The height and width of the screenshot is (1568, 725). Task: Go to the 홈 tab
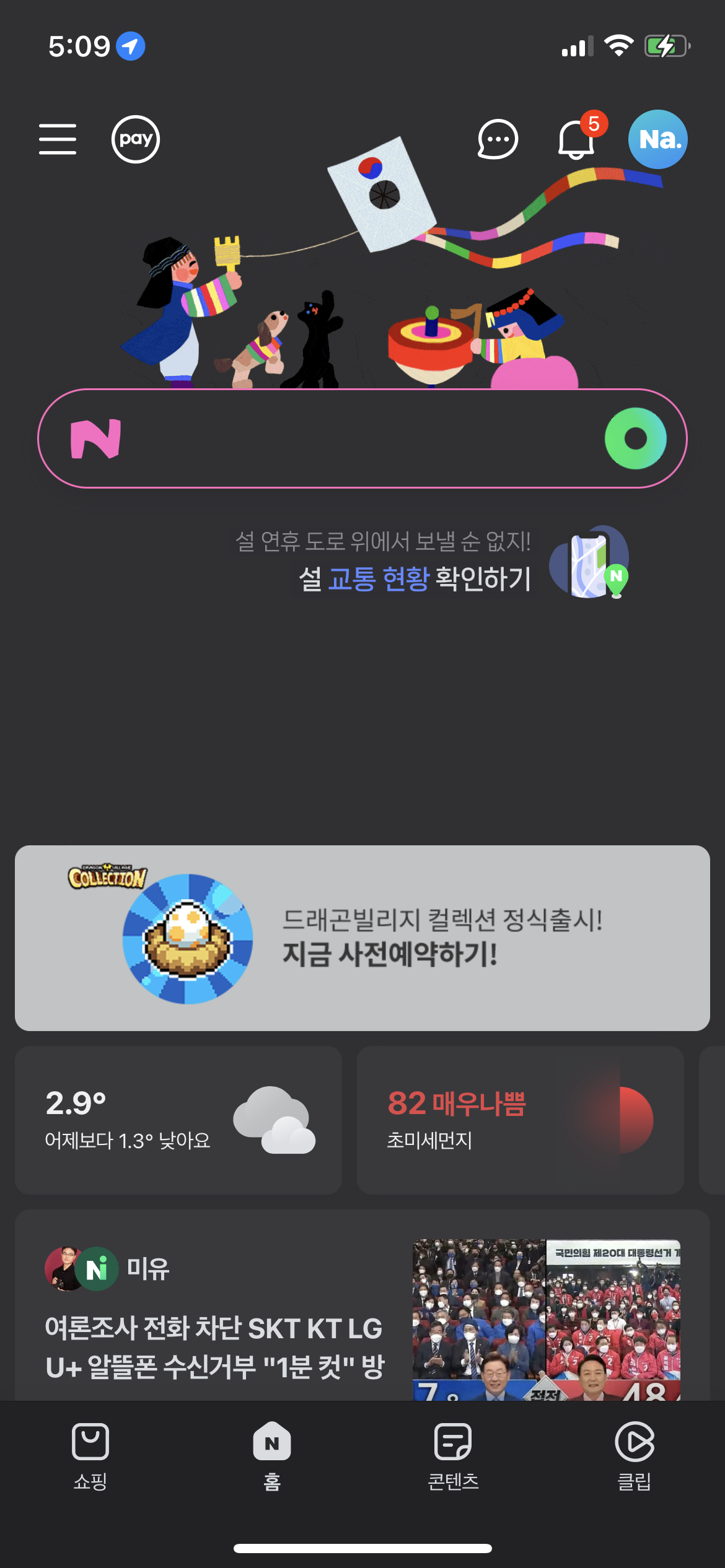272,1457
